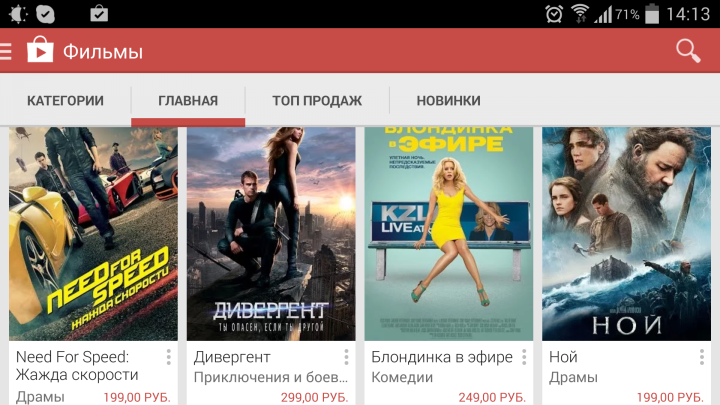Select the Главная tab
This screenshot has width=720, height=405.
[x=188, y=101]
